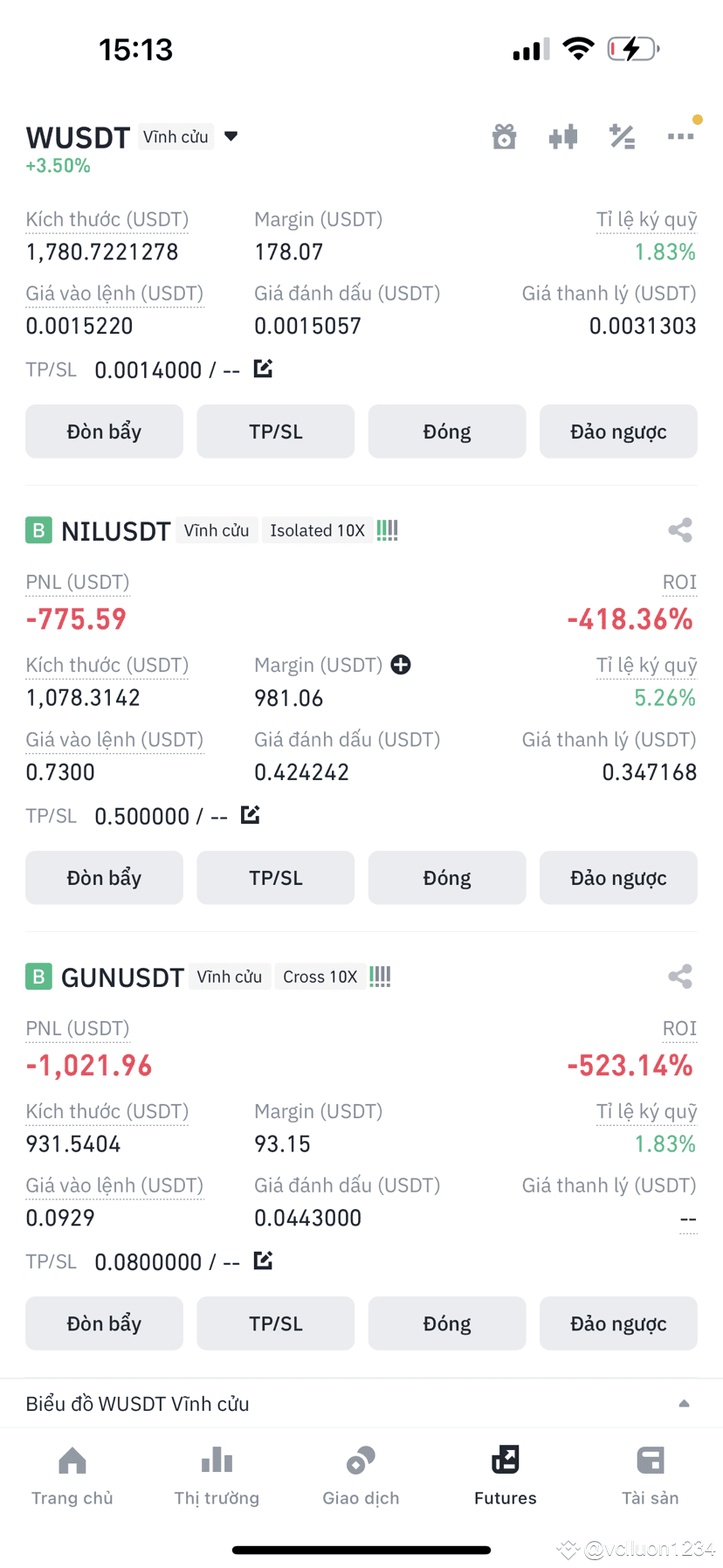
Task: Edit TP/SL value for NILUSDT
Action: 251,815
